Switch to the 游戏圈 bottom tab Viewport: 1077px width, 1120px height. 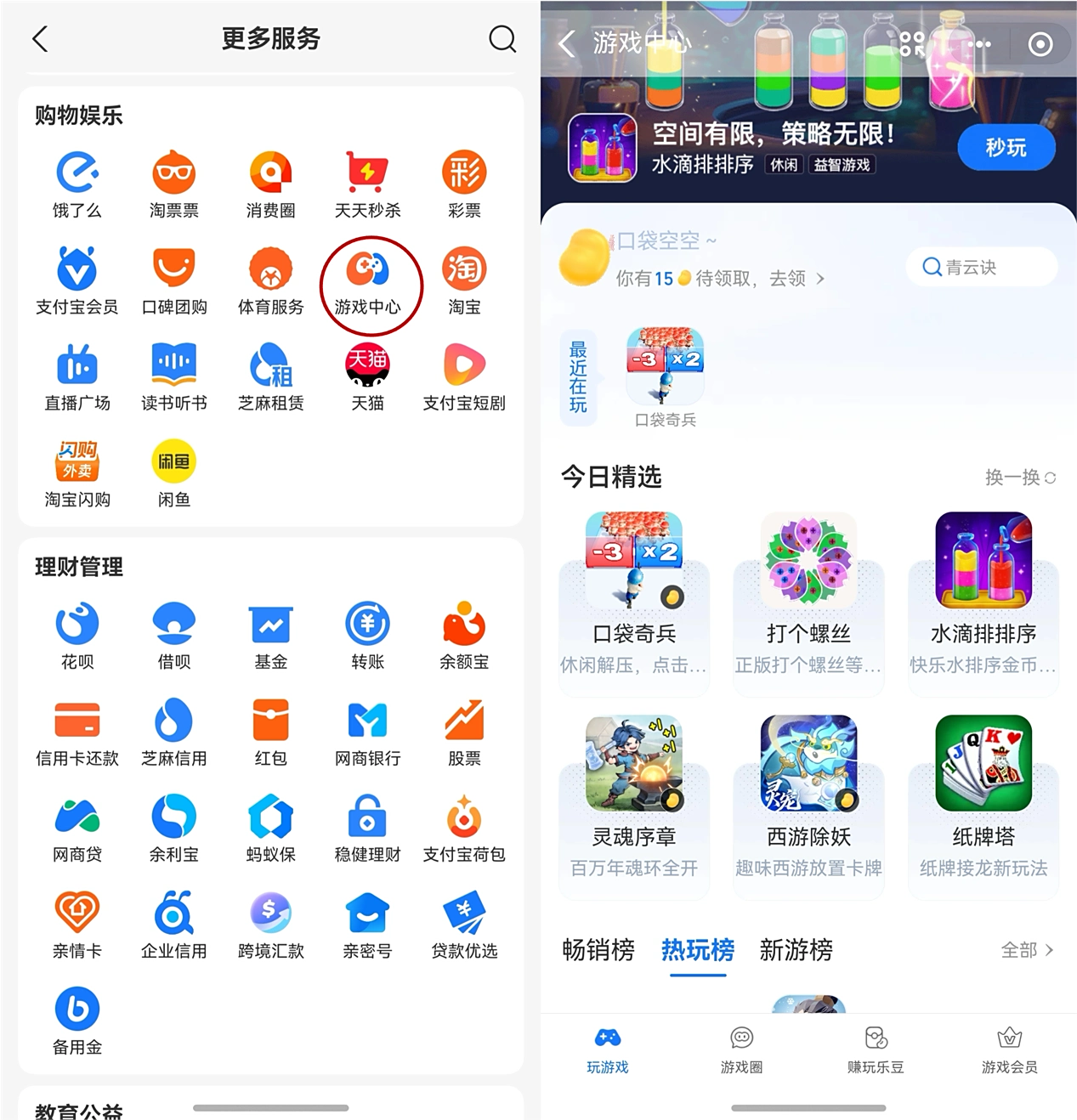741,1049
